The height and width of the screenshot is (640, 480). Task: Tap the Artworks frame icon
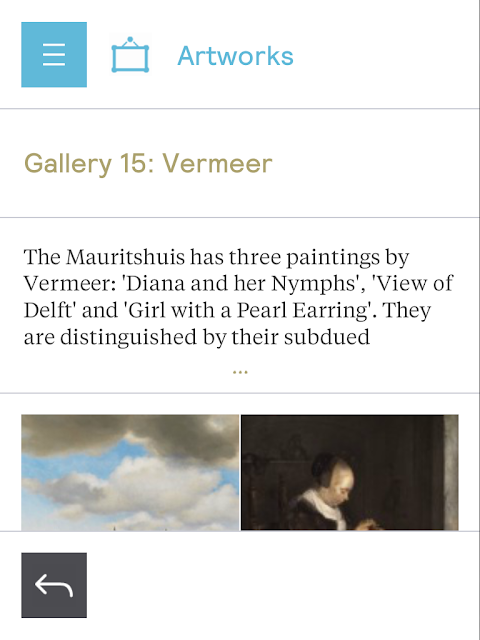[x=130, y=55]
